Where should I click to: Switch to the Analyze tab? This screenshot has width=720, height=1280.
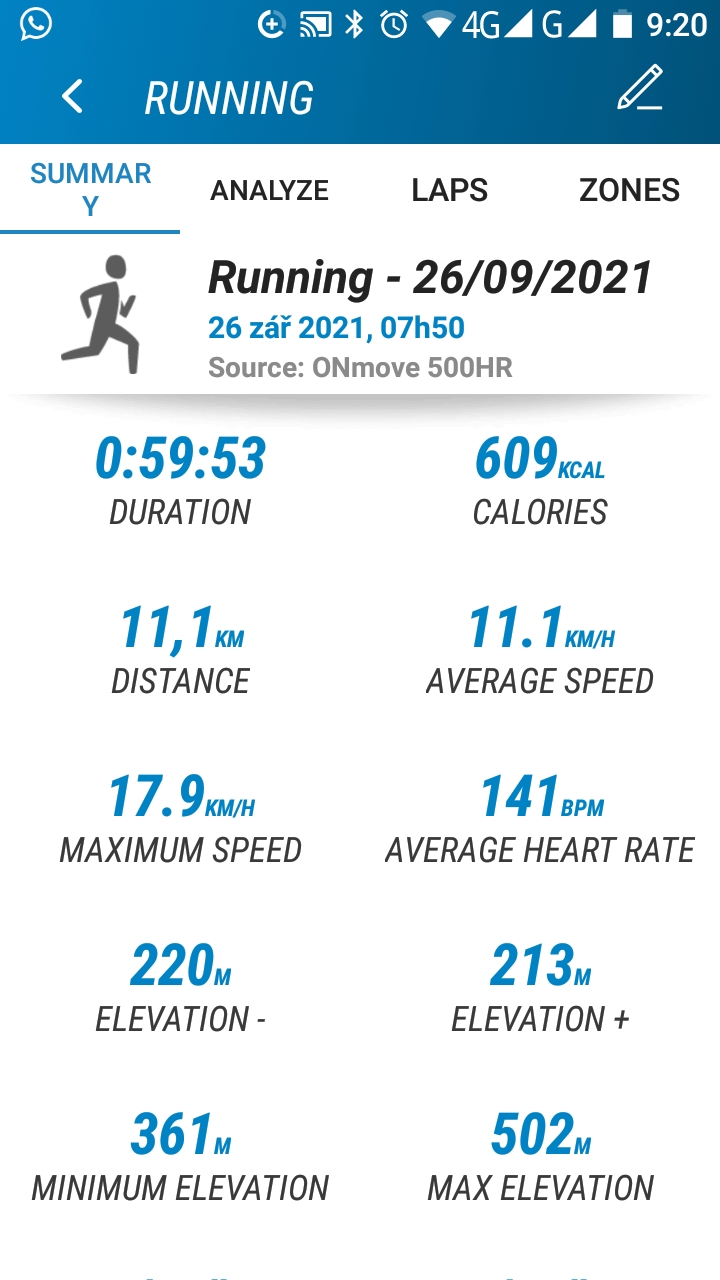pyautogui.click(x=270, y=190)
